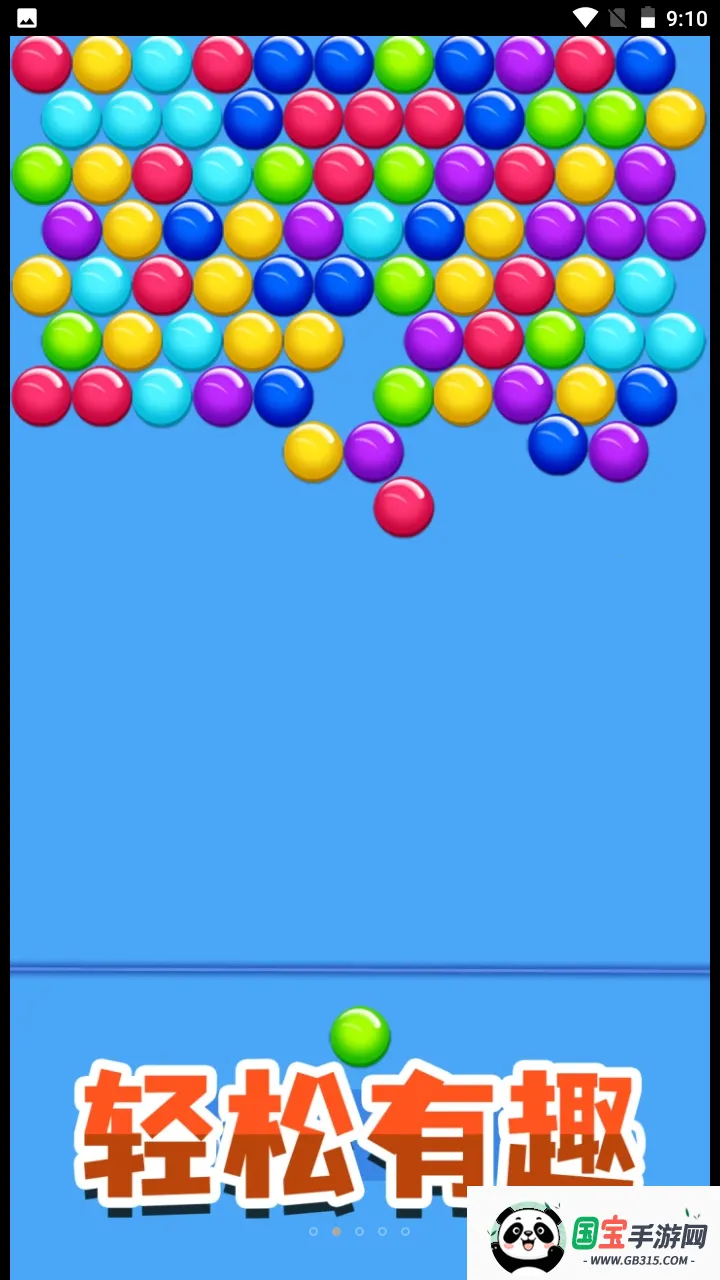
Task: Jump to the first page indicator dot
Action: pyautogui.click(x=313, y=1231)
